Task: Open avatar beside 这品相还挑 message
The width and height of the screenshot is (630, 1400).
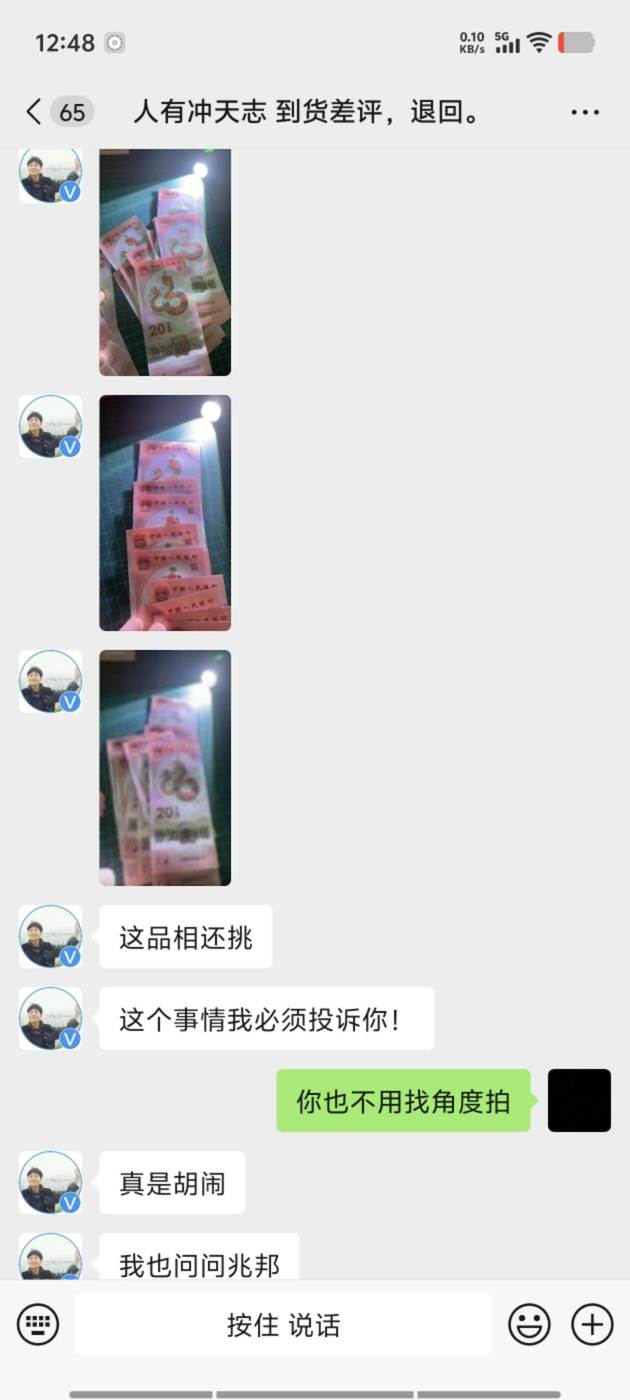Action: [x=50, y=937]
